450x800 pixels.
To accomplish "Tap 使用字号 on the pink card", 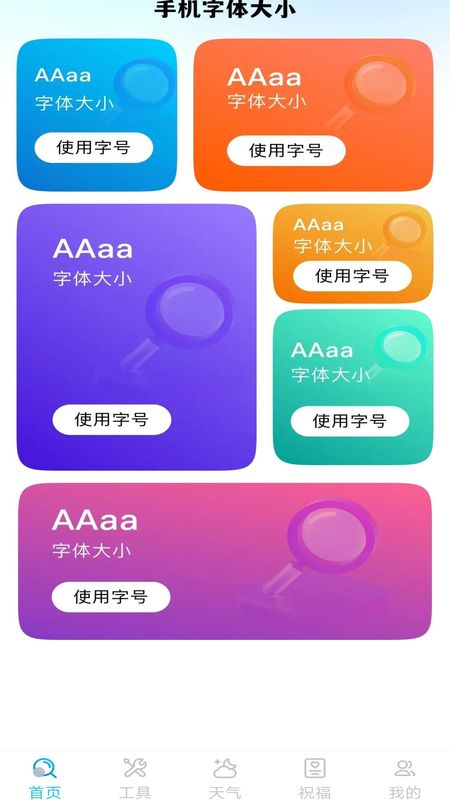I will (x=111, y=597).
